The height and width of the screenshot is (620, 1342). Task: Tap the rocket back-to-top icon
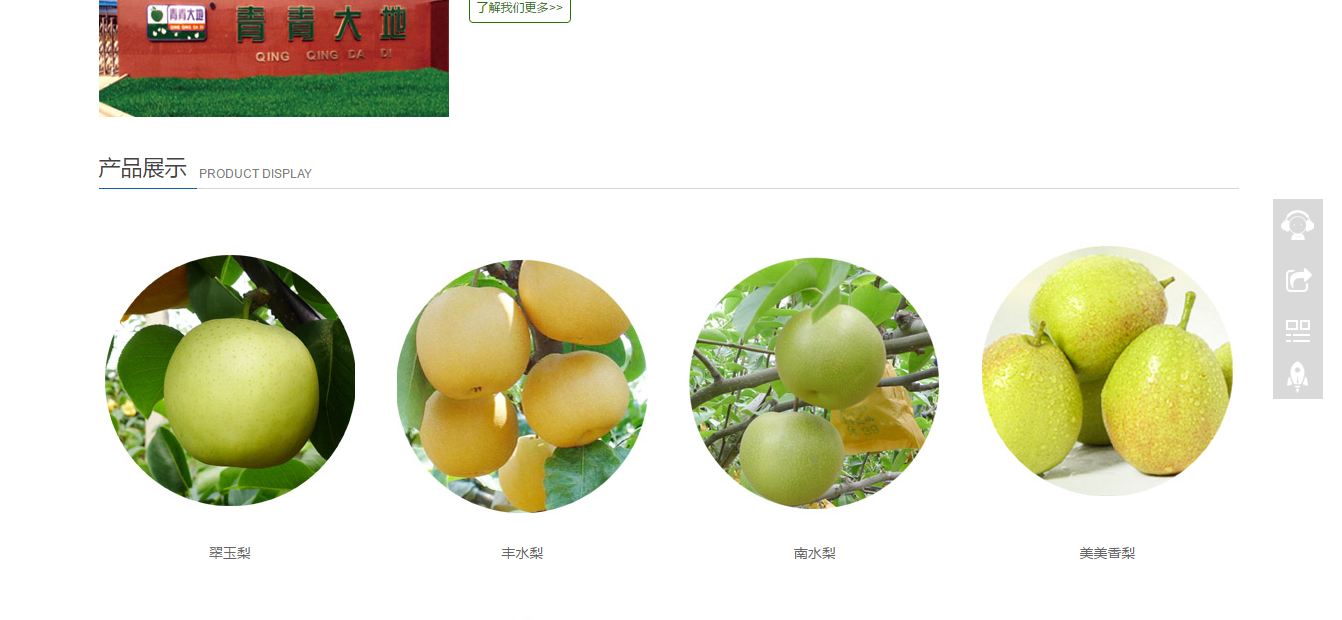(1297, 376)
